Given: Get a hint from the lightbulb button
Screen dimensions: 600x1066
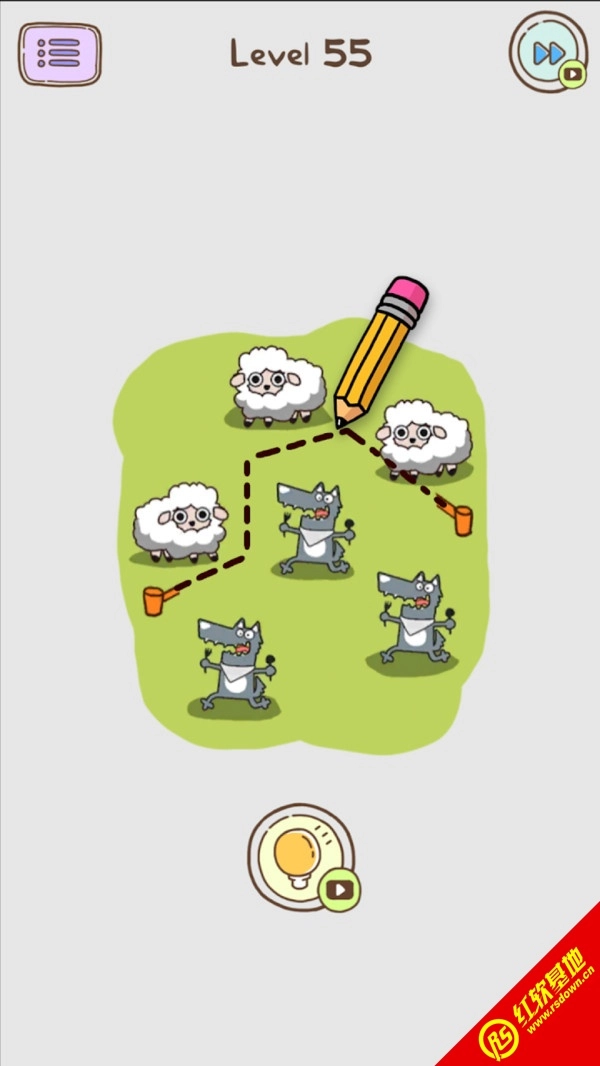Looking at the screenshot, I should pyautogui.click(x=300, y=855).
